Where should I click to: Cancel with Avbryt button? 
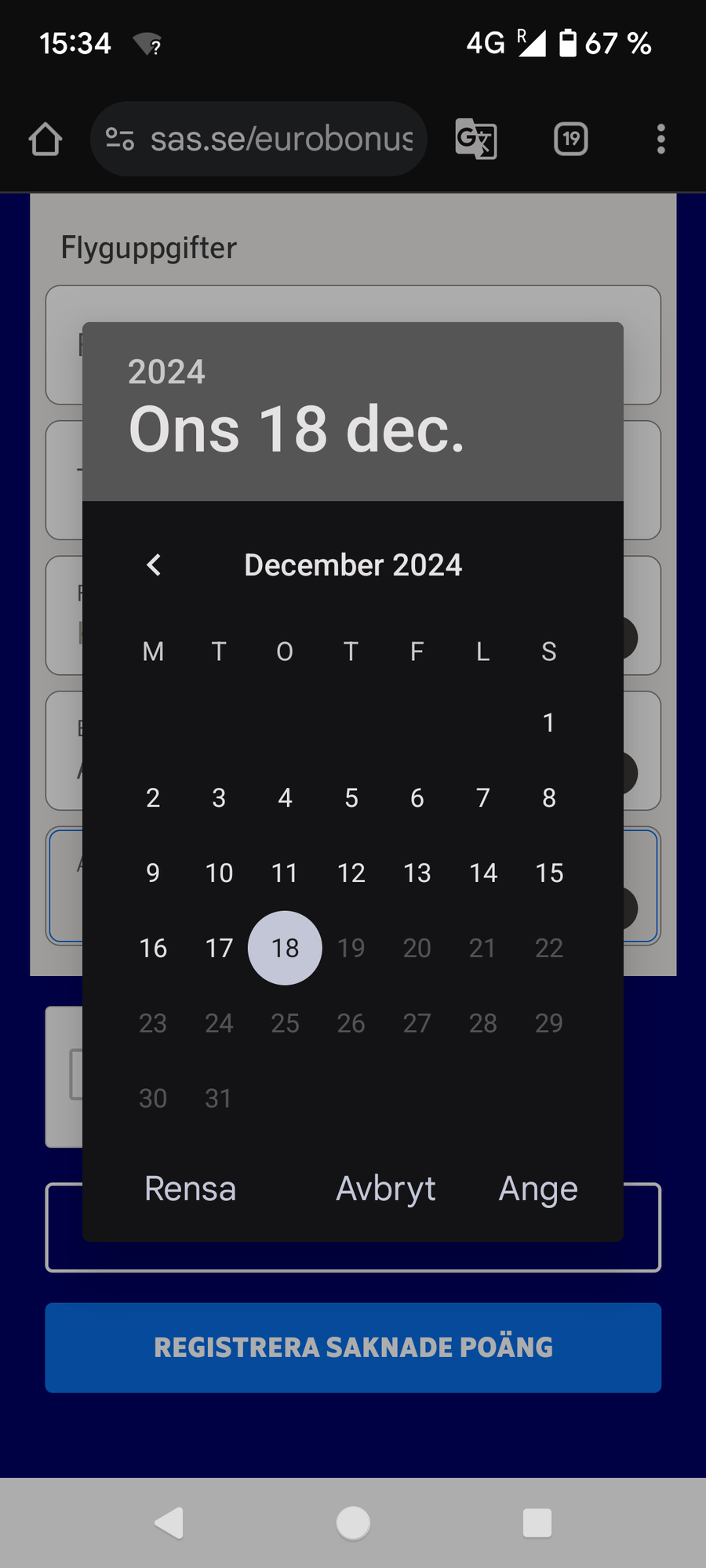[x=385, y=1189]
